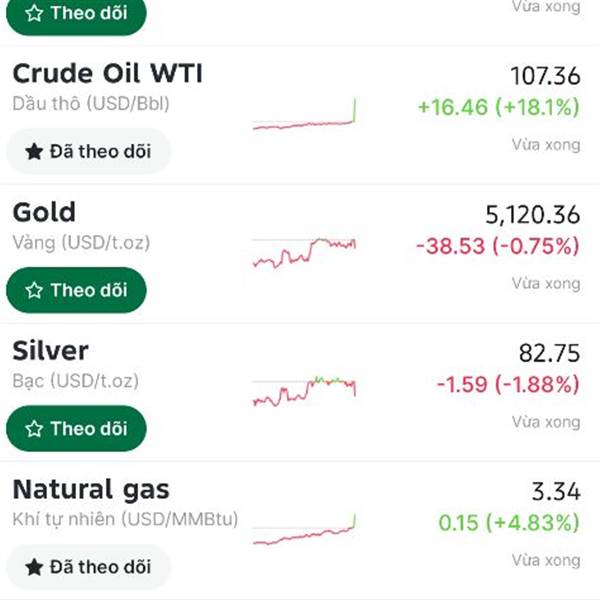This screenshot has width=600, height=600.
Task: Tap the partly visible top Theo dõi button
Action: click(76, 14)
